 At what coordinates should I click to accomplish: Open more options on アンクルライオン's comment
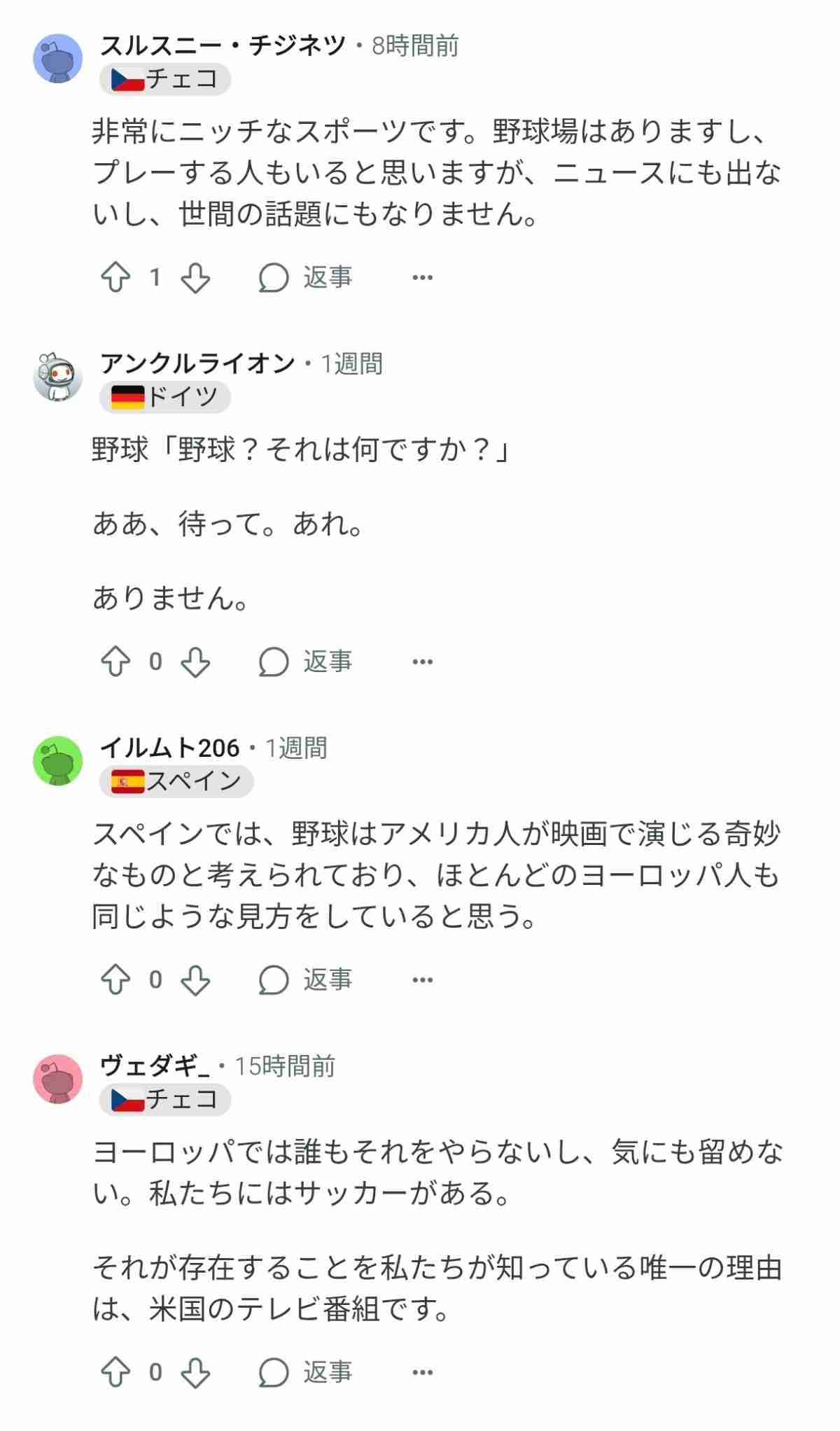422,662
